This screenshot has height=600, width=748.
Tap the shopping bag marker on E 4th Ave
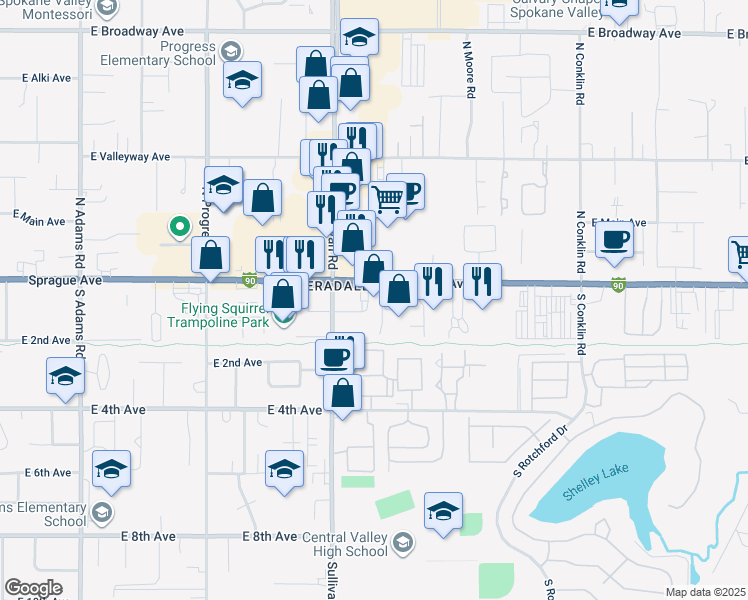(x=342, y=393)
